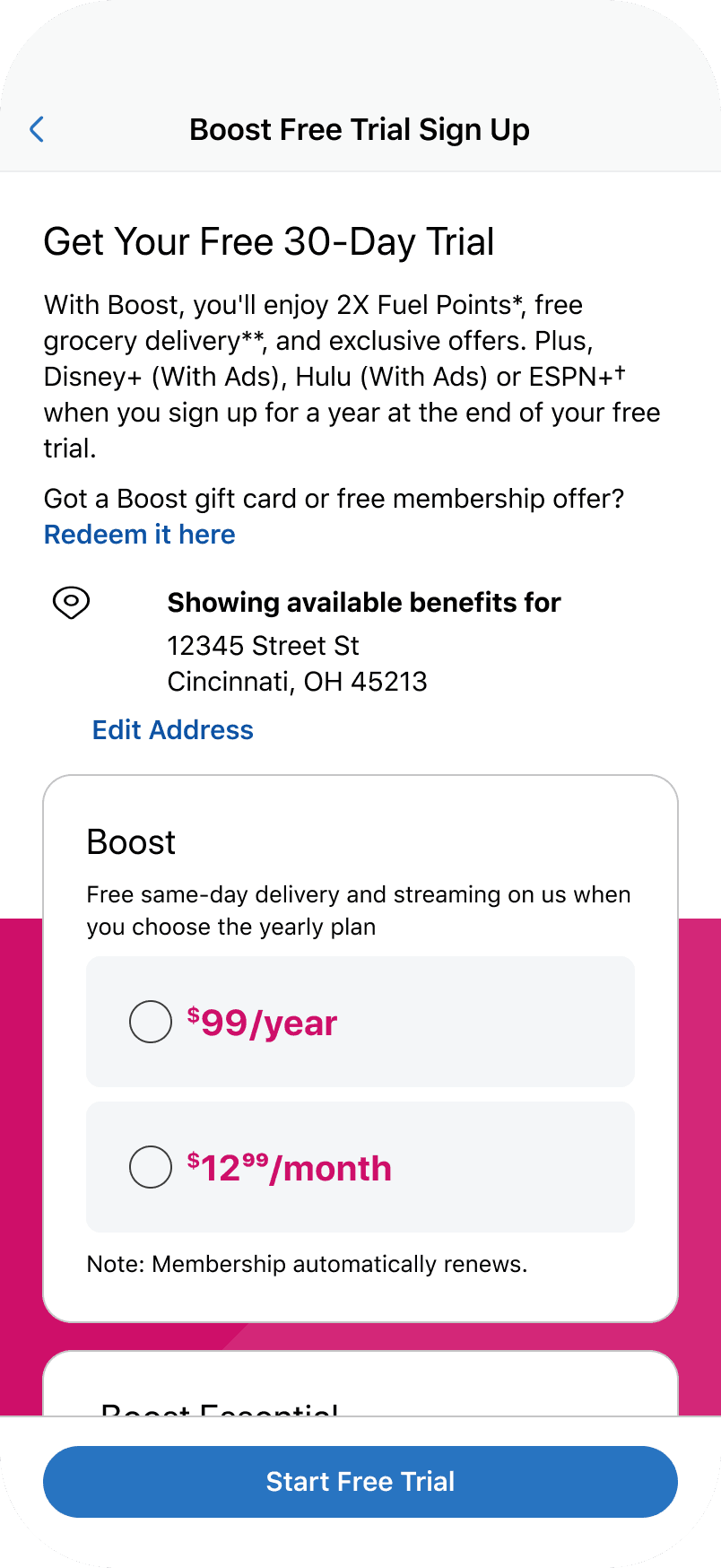Tap the back chevron arrow

tap(36, 129)
